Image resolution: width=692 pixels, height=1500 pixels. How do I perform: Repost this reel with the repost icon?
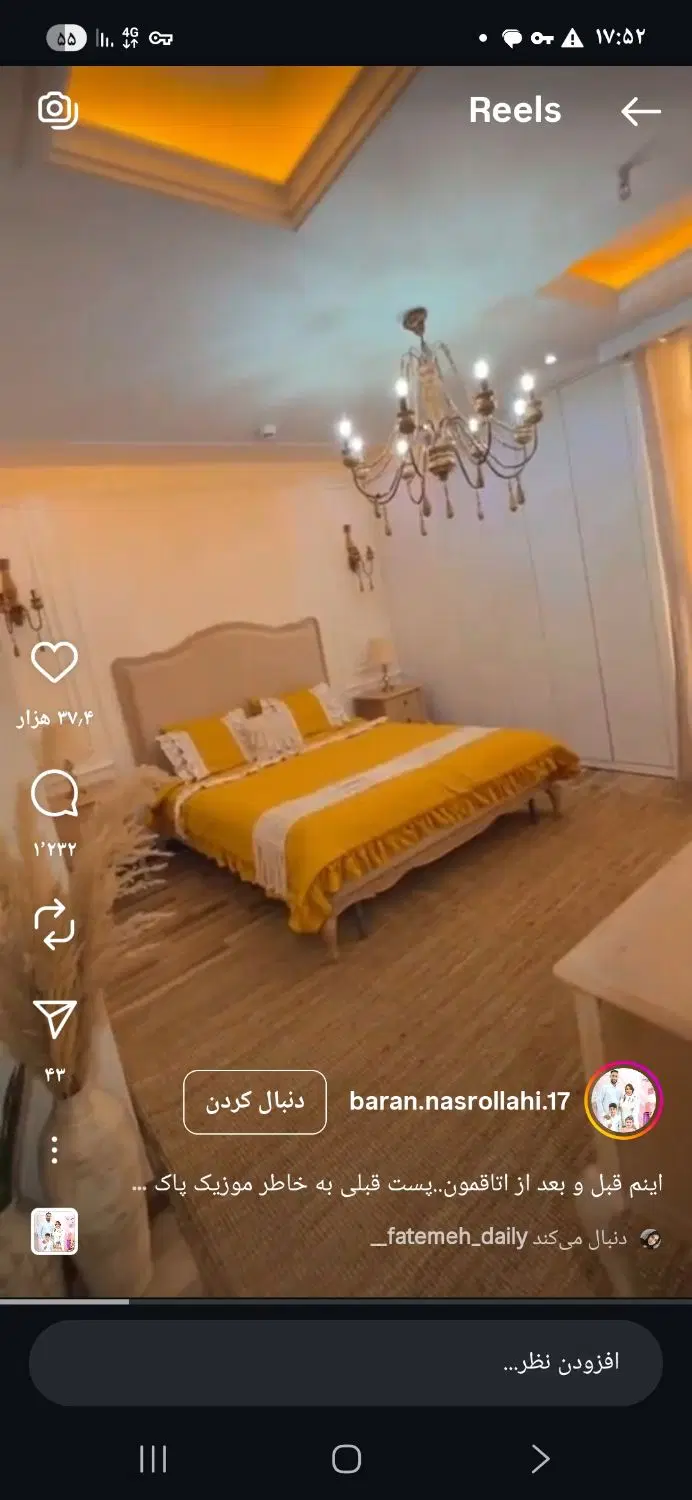click(x=55, y=926)
